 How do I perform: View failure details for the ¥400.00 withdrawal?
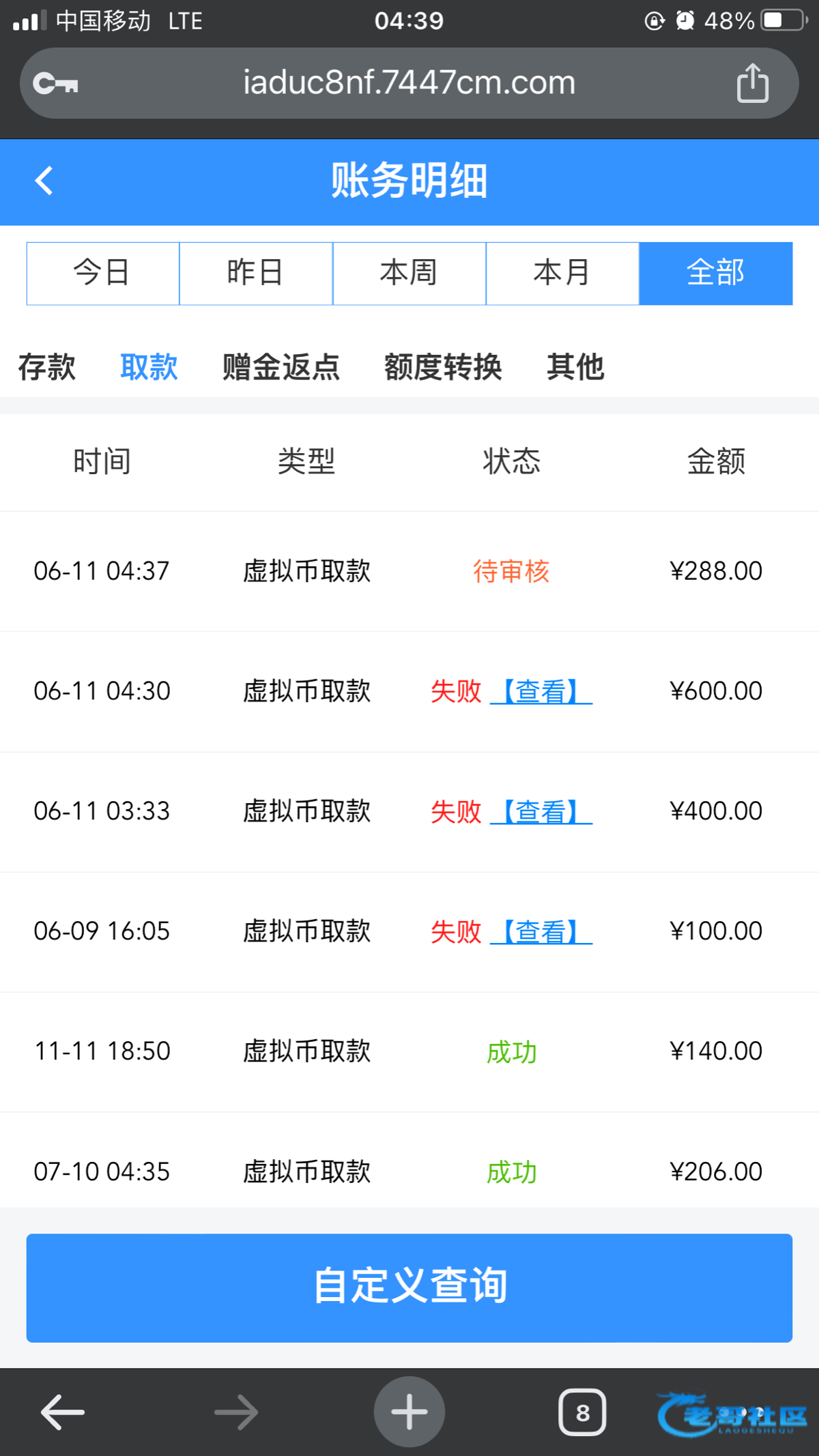(x=541, y=811)
